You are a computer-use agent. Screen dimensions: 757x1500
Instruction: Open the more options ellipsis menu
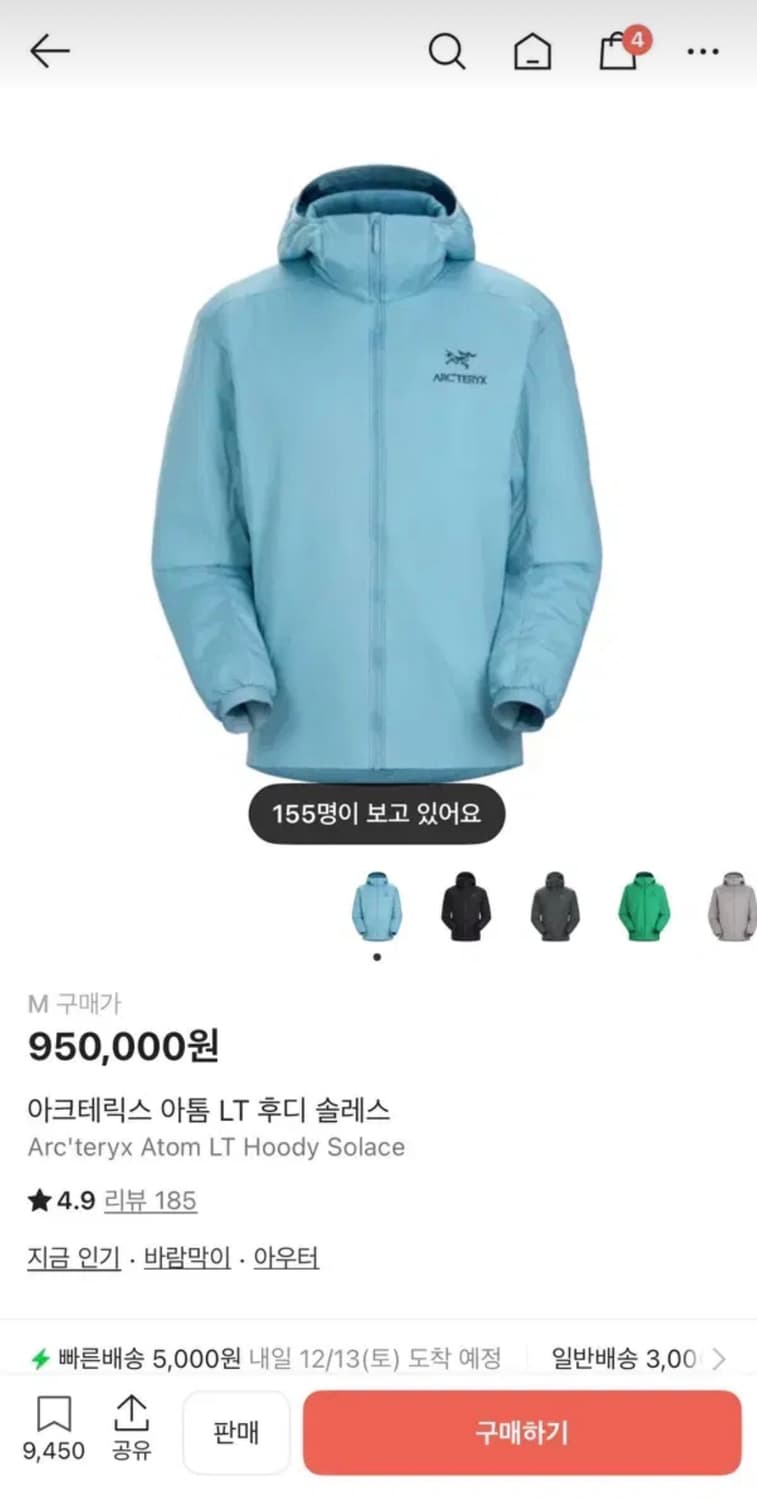click(703, 50)
